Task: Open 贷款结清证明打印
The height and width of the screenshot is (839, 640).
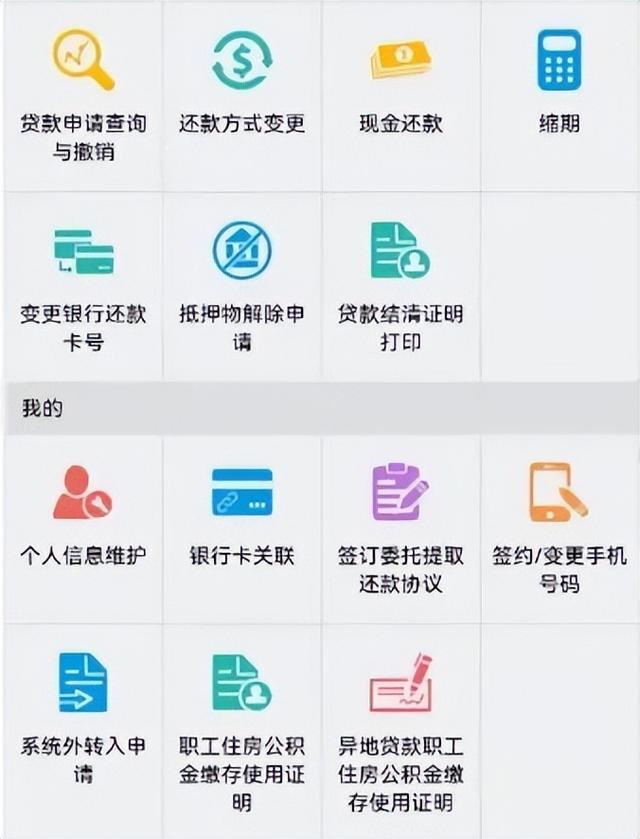Action: point(401,285)
